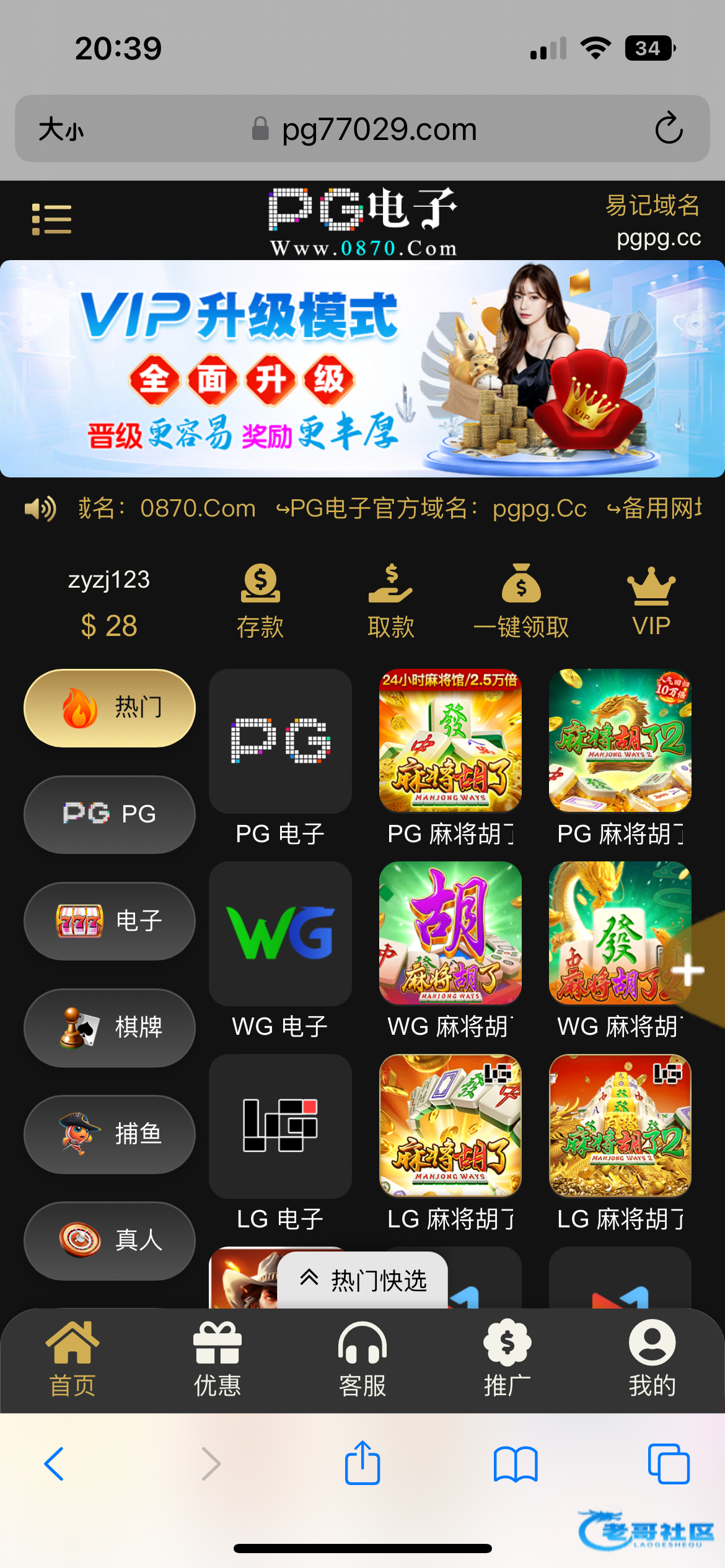Tap the Safari share button
The width and height of the screenshot is (725, 1568).
[x=362, y=1463]
